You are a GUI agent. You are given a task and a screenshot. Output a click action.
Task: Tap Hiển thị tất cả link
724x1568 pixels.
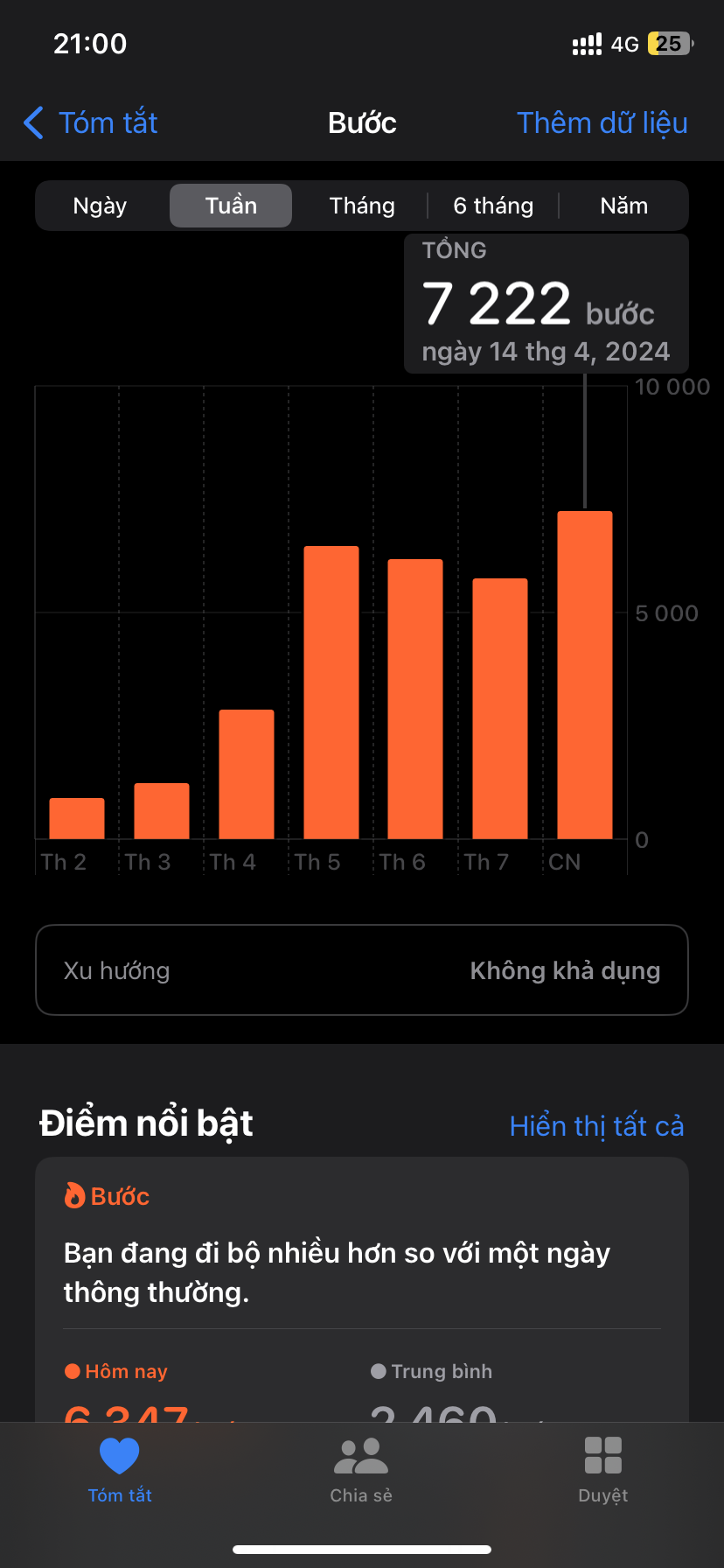[596, 1126]
